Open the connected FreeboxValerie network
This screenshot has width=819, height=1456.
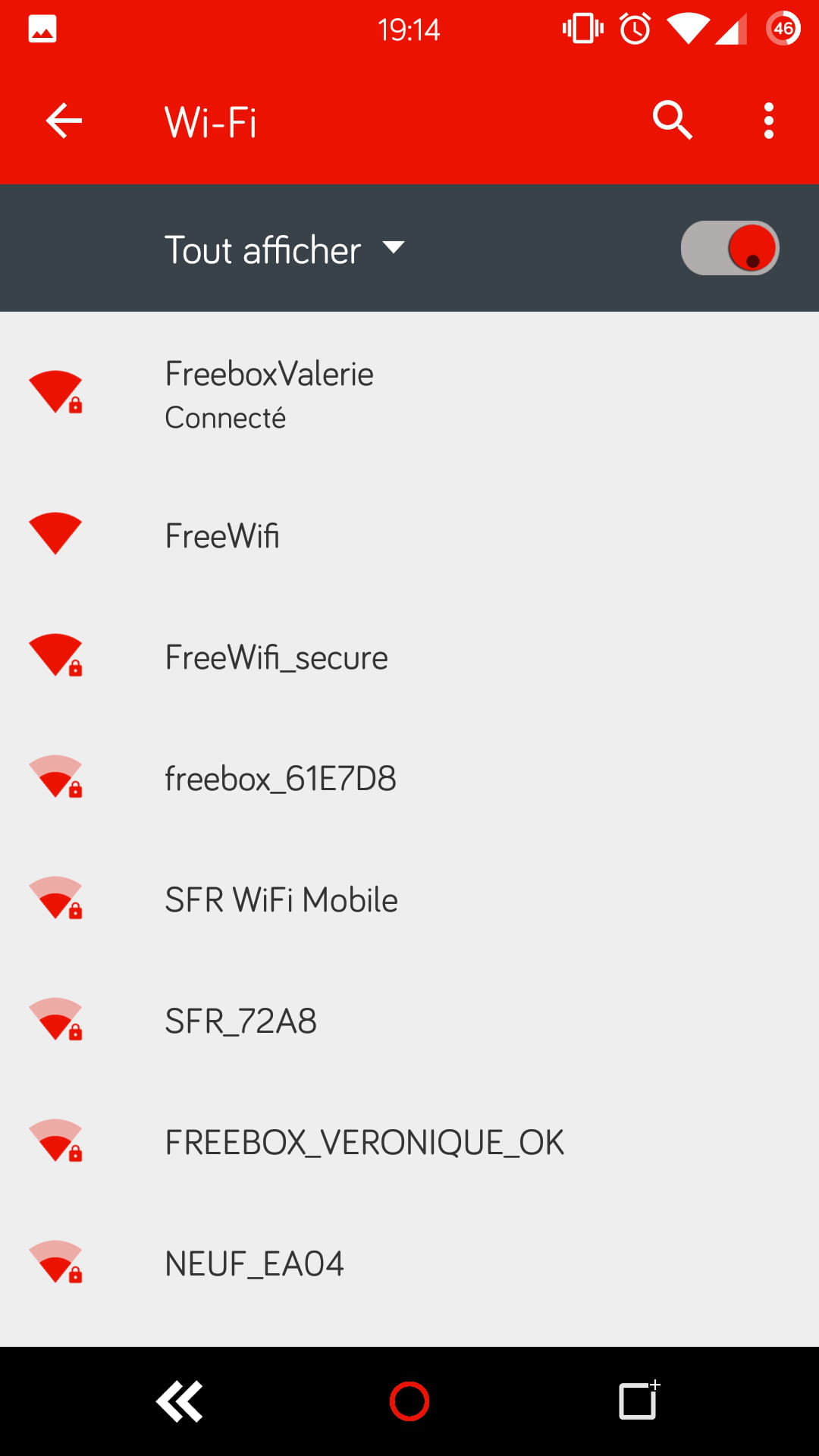tap(409, 394)
